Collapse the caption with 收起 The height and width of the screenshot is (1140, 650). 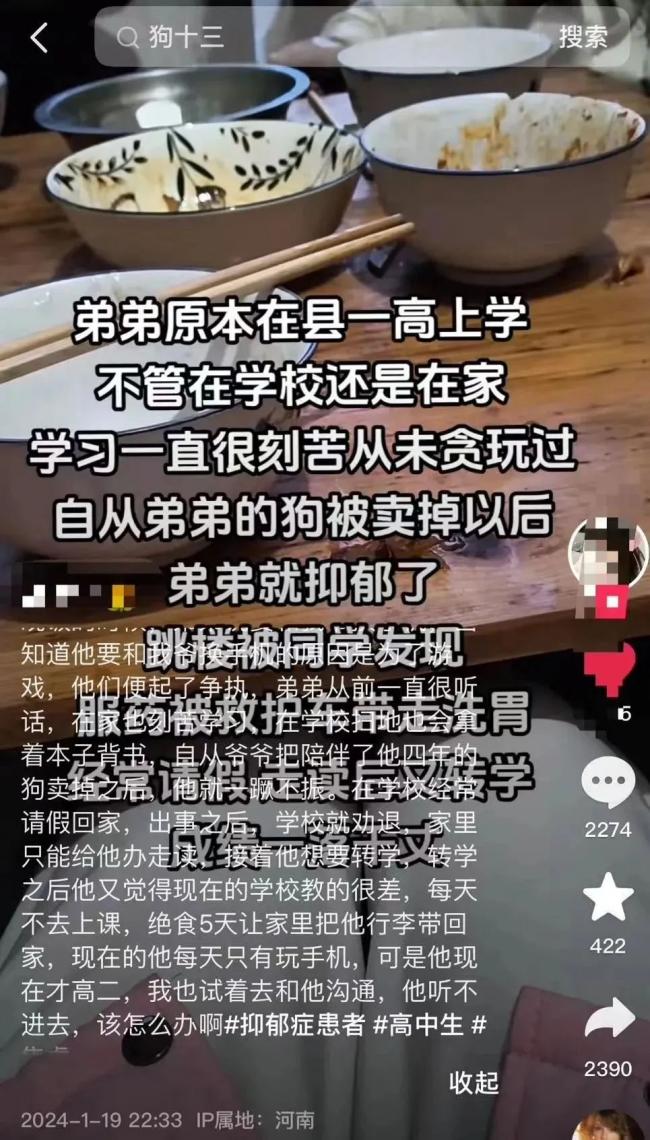pos(473,1082)
